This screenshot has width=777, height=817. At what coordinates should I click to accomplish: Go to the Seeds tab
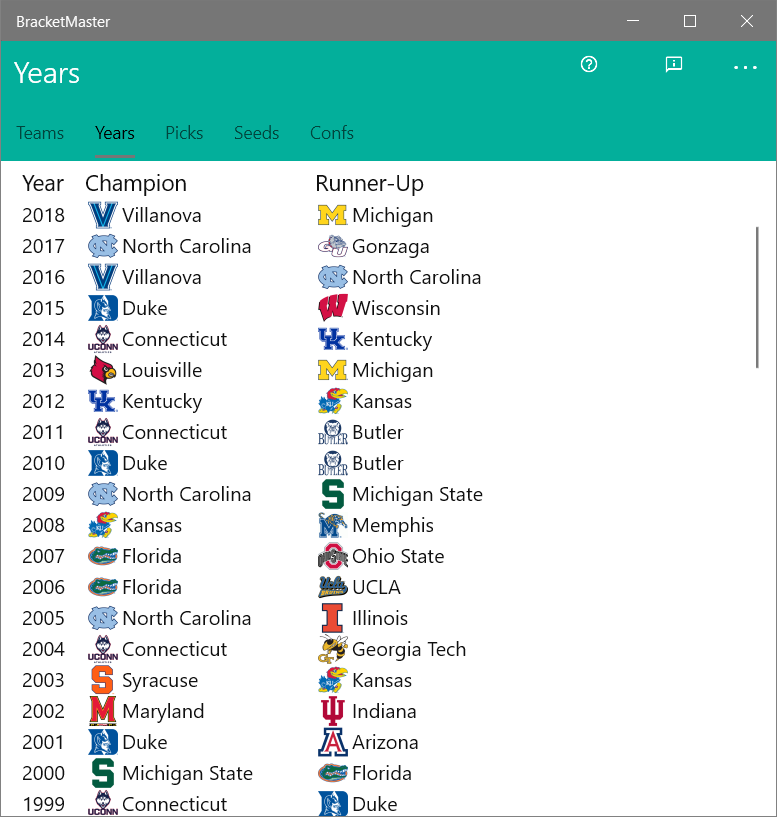point(256,133)
